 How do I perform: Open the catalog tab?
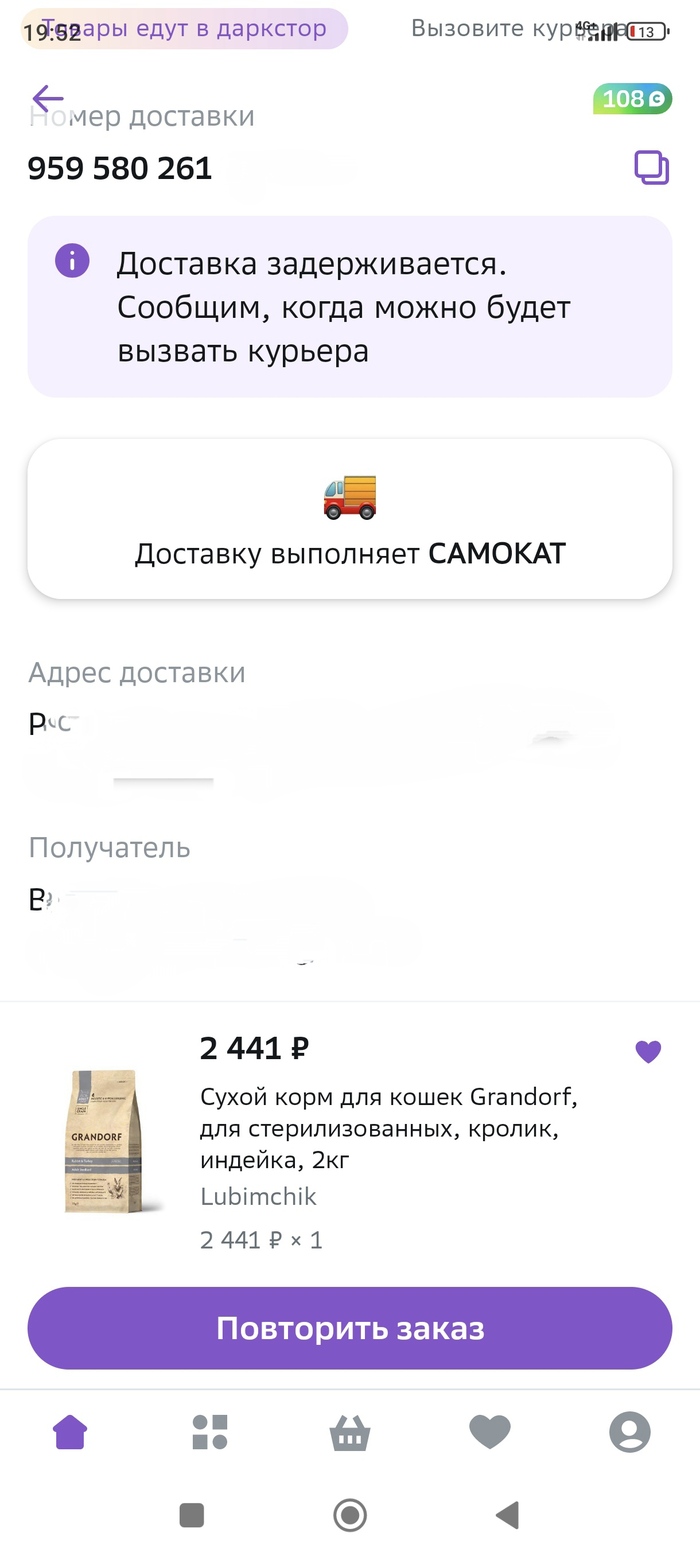coord(210,1432)
